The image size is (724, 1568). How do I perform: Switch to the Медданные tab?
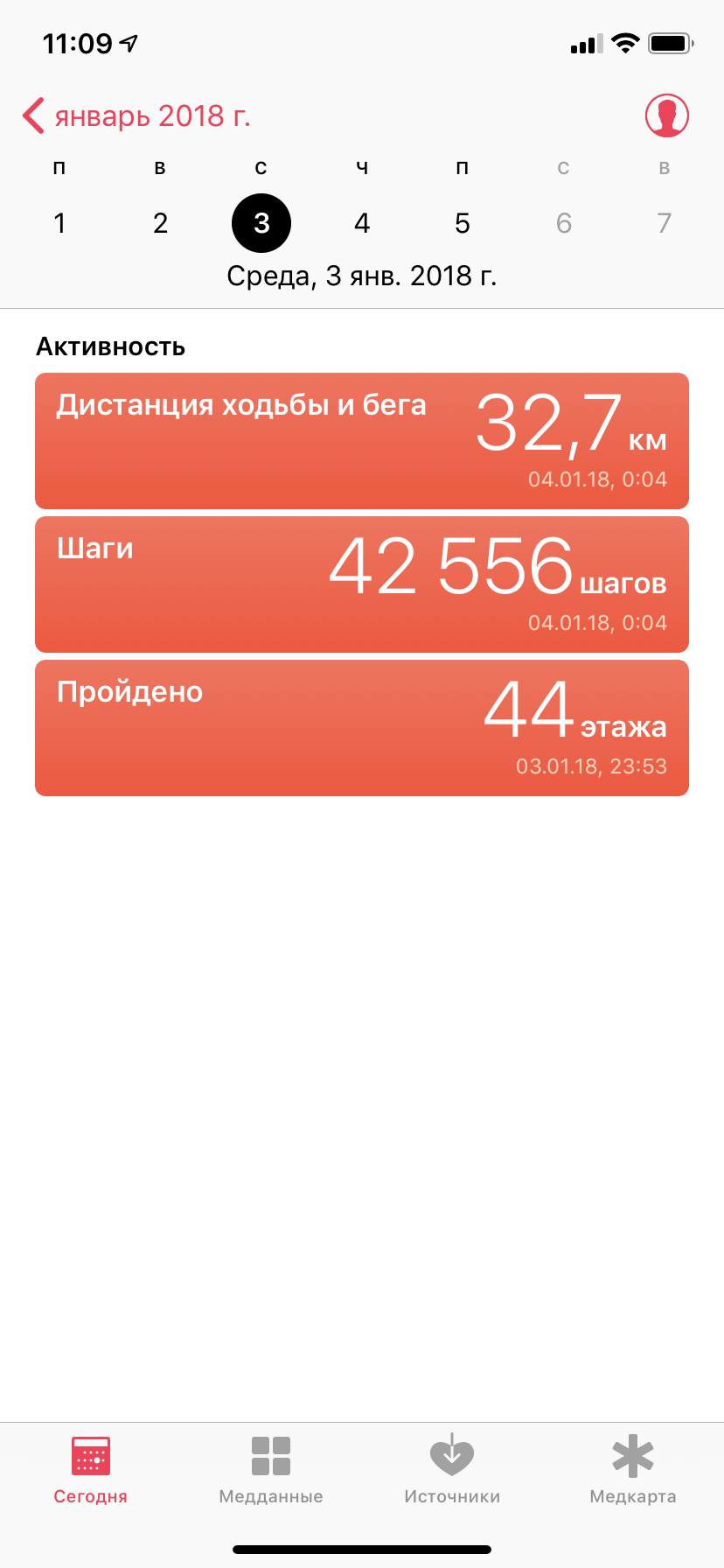tap(271, 1470)
